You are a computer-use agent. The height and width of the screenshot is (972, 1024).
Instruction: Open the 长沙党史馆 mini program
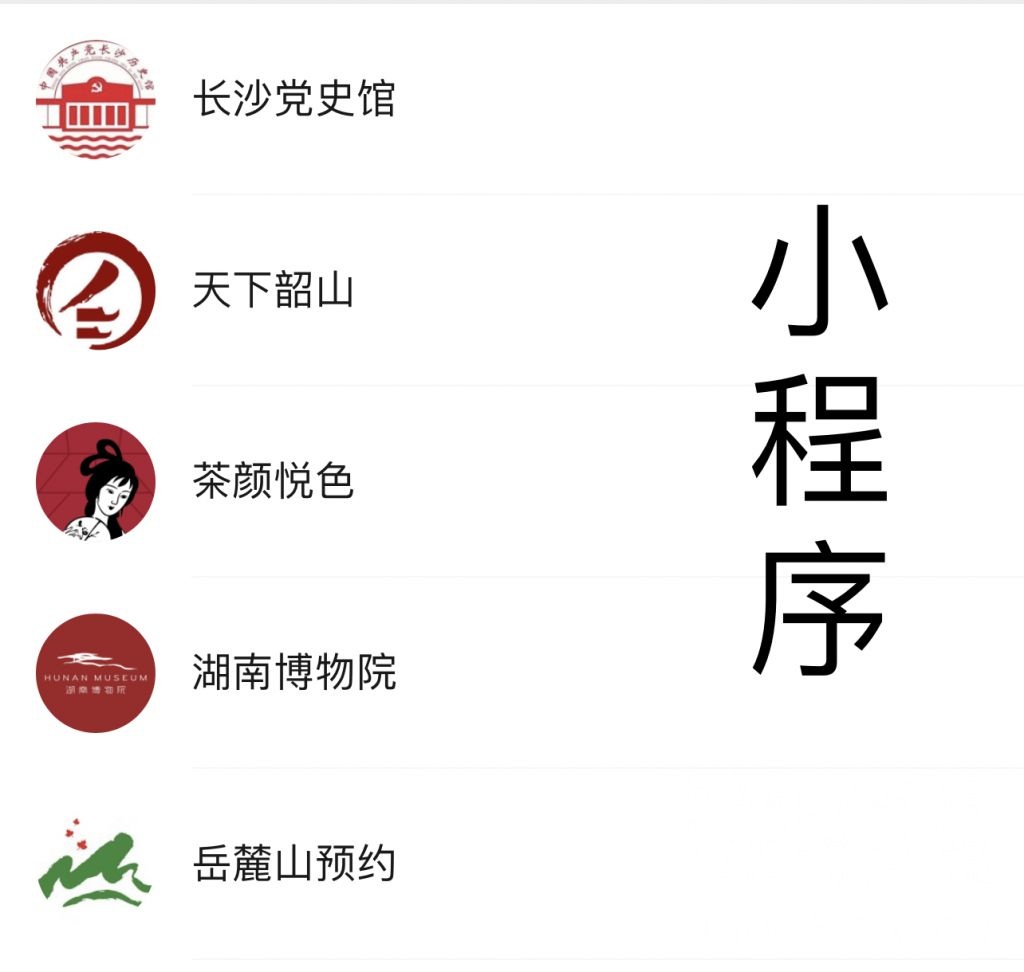(293, 99)
